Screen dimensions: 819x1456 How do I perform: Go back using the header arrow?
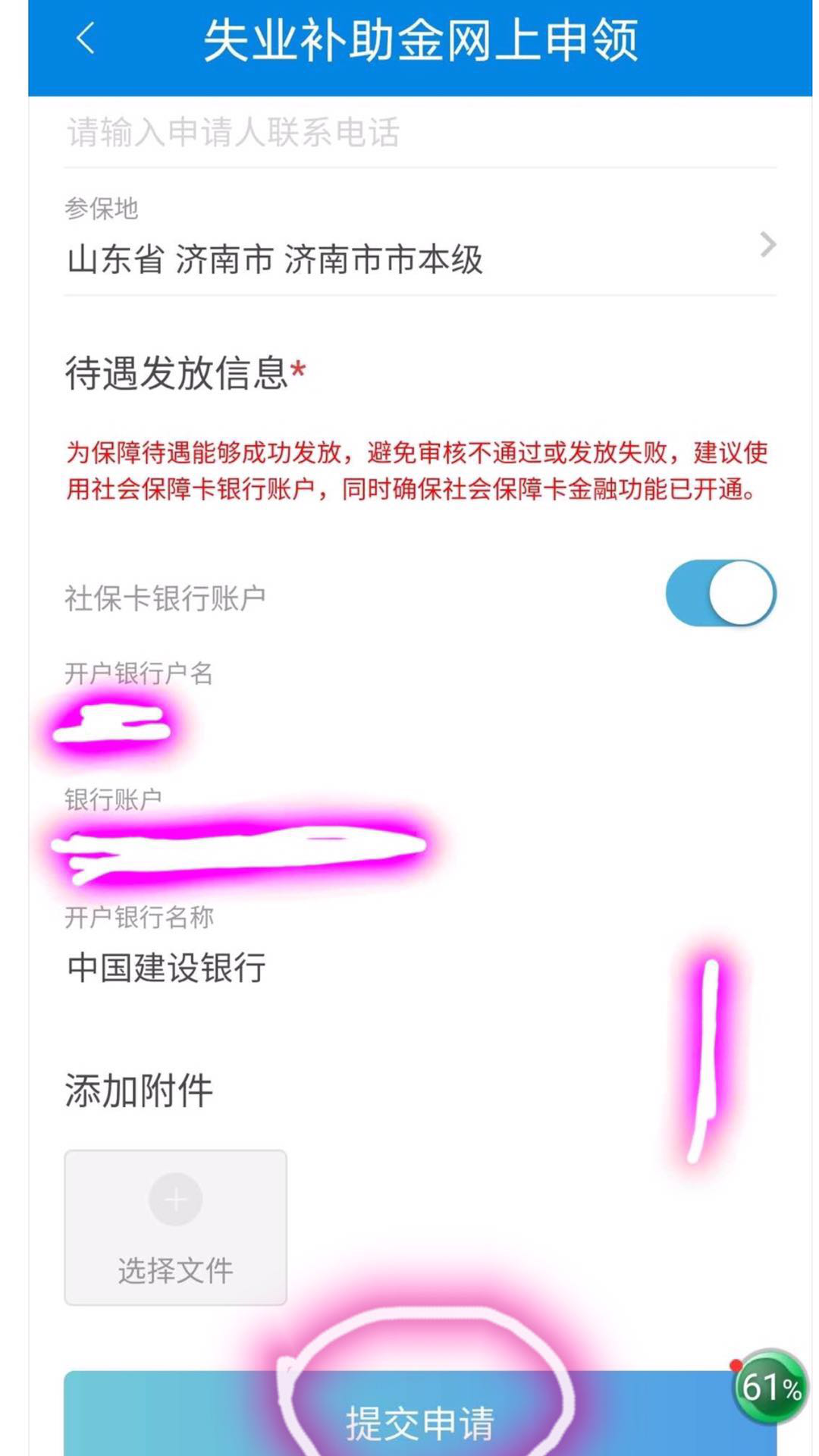pyautogui.click(x=86, y=38)
